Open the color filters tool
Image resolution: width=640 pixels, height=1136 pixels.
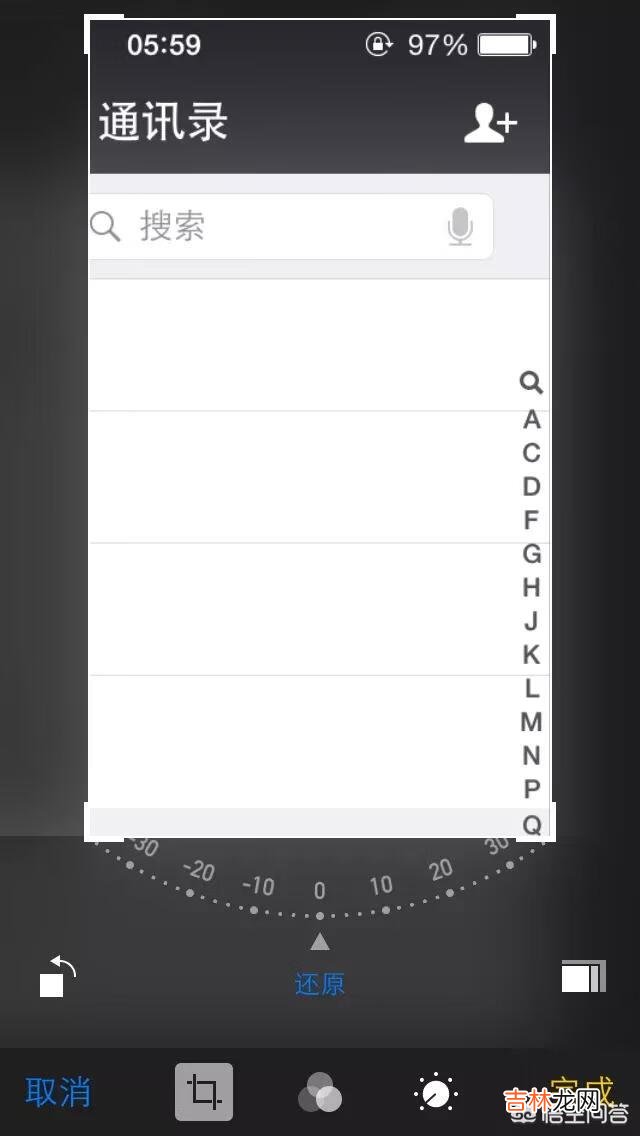pos(320,1092)
